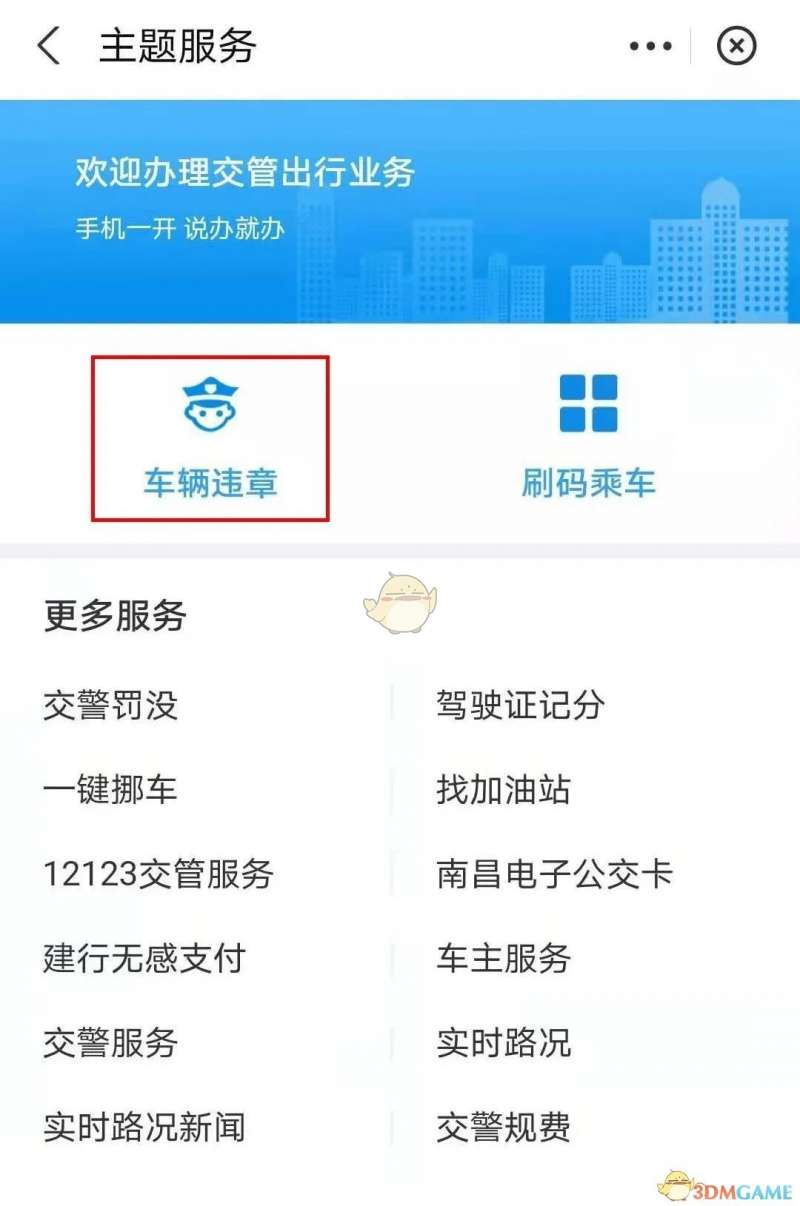Select 南昌电子公交卡
800x1206 pixels.
(x=554, y=874)
